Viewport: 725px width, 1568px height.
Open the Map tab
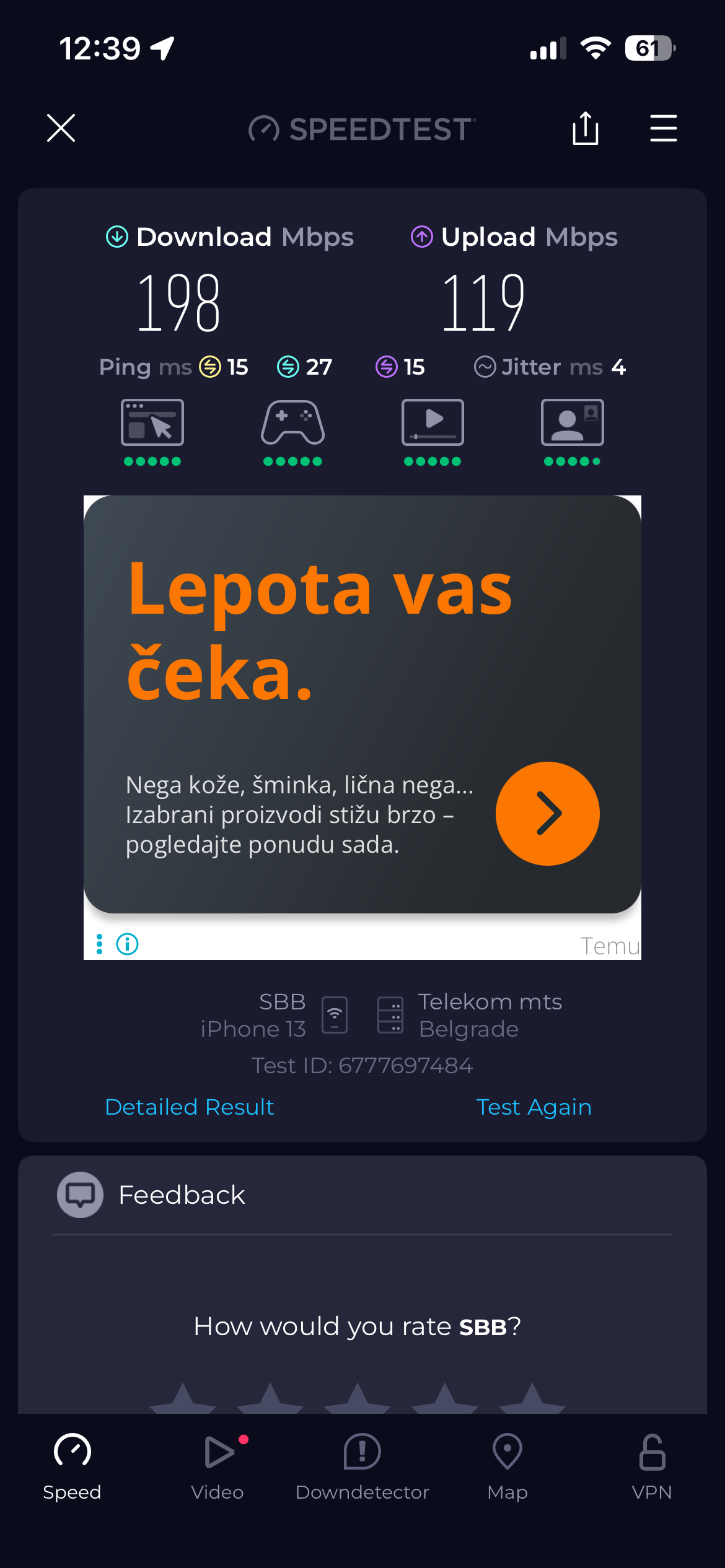click(507, 1465)
